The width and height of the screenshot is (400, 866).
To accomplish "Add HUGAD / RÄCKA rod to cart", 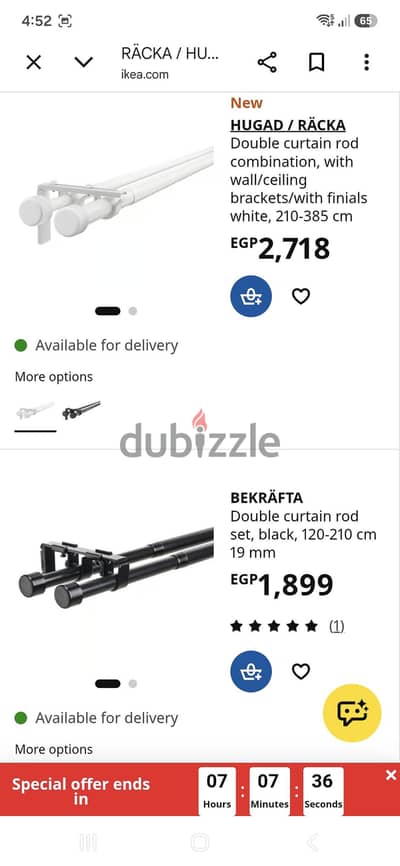I will pos(251,296).
